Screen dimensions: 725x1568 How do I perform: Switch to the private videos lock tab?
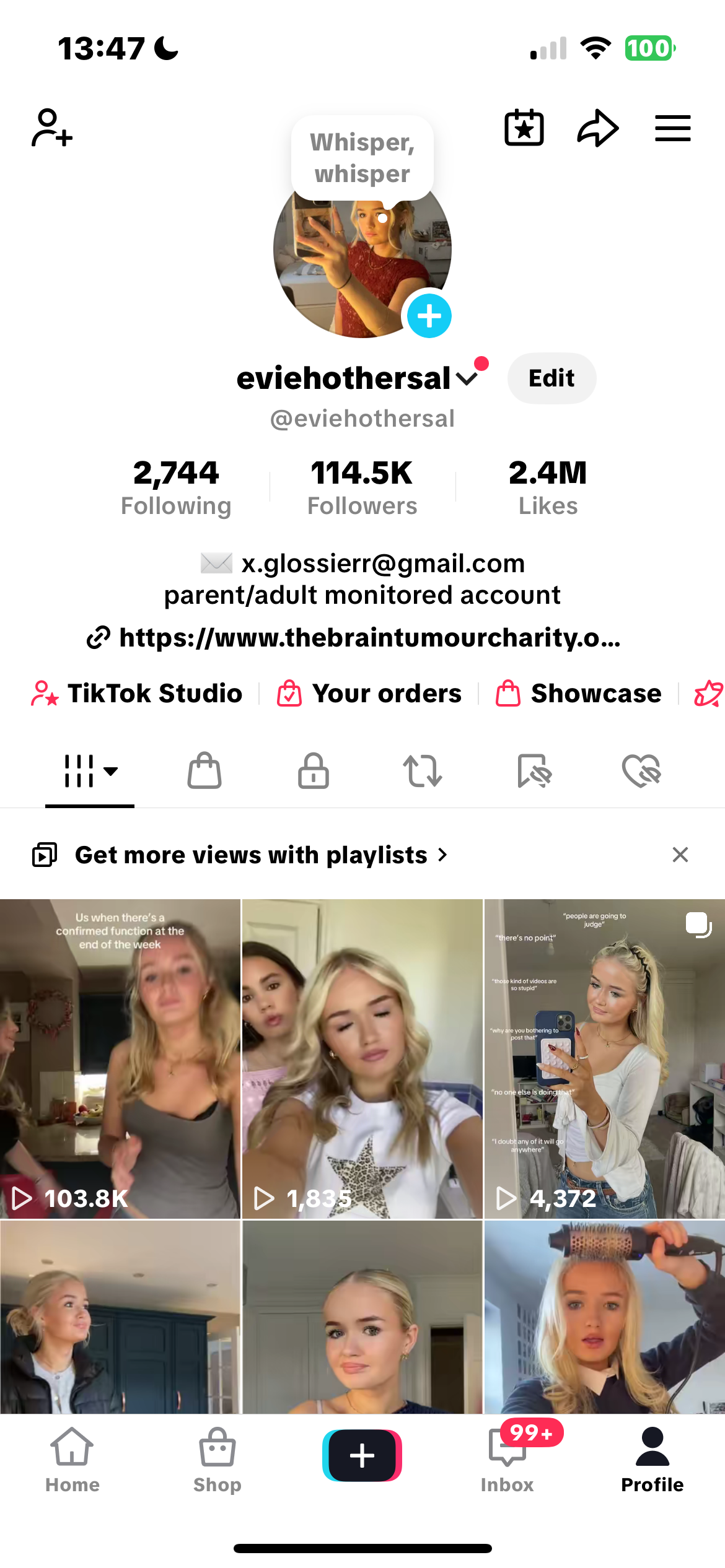314,771
